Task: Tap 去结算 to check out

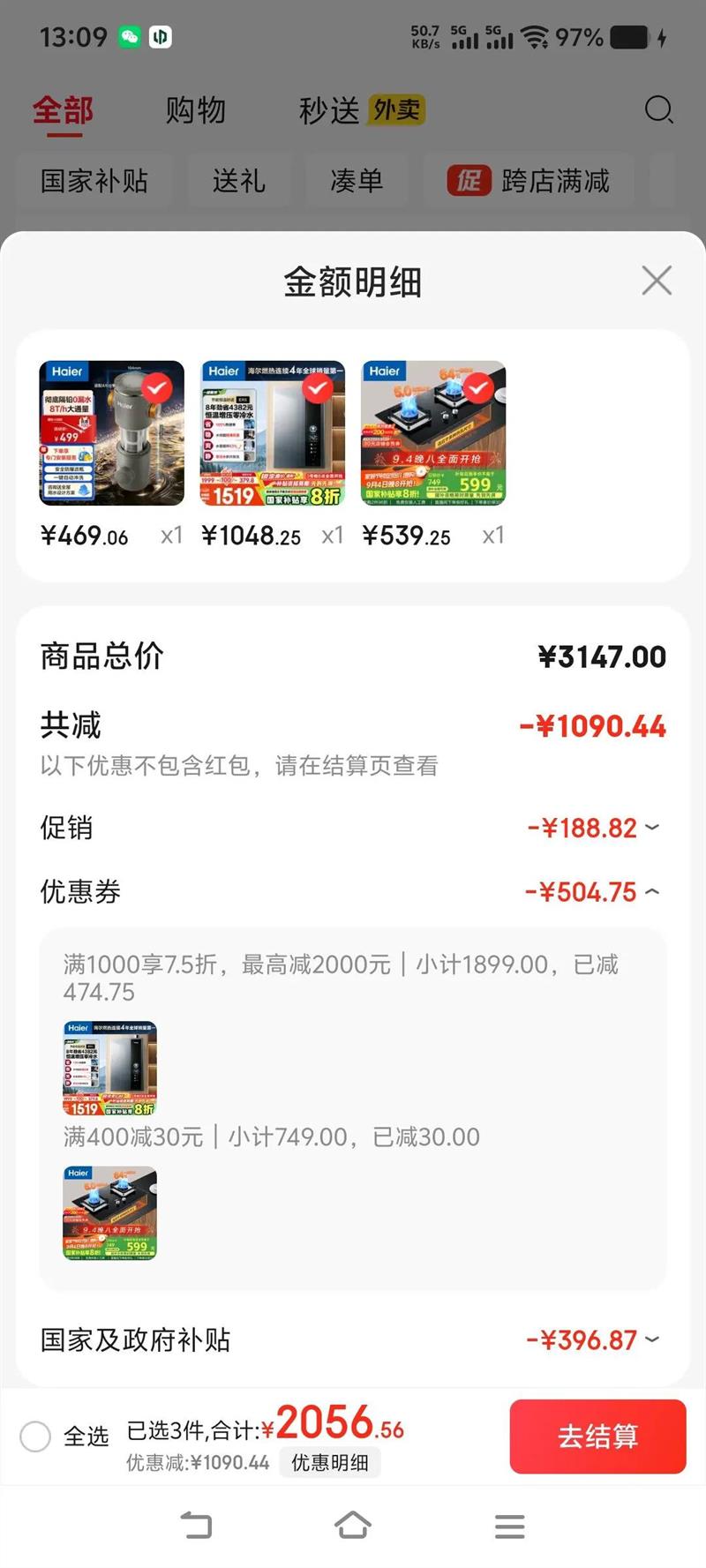Action: pyautogui.click(x=597, y=1437)
